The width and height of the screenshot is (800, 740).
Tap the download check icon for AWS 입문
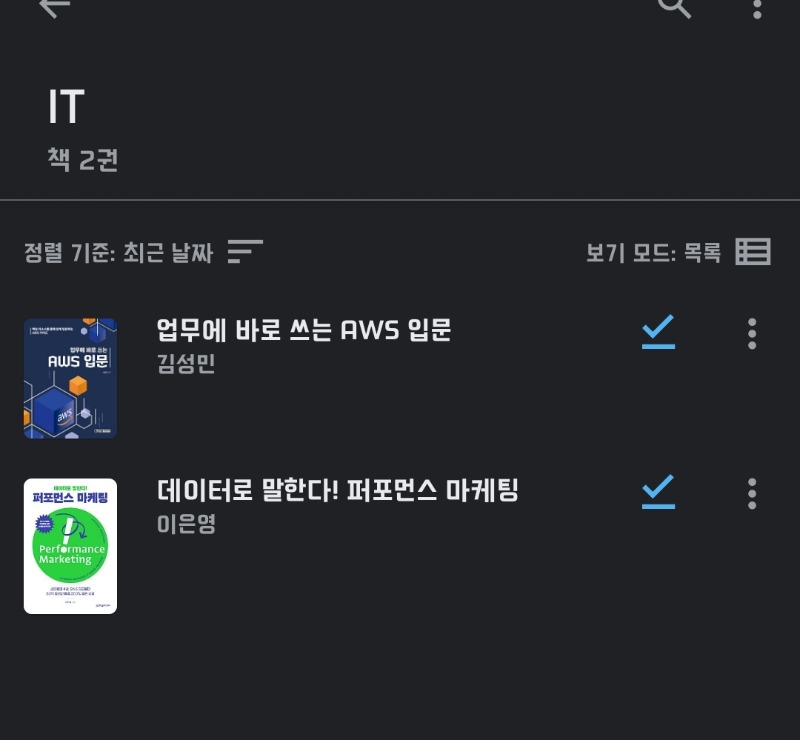(658, 333)
